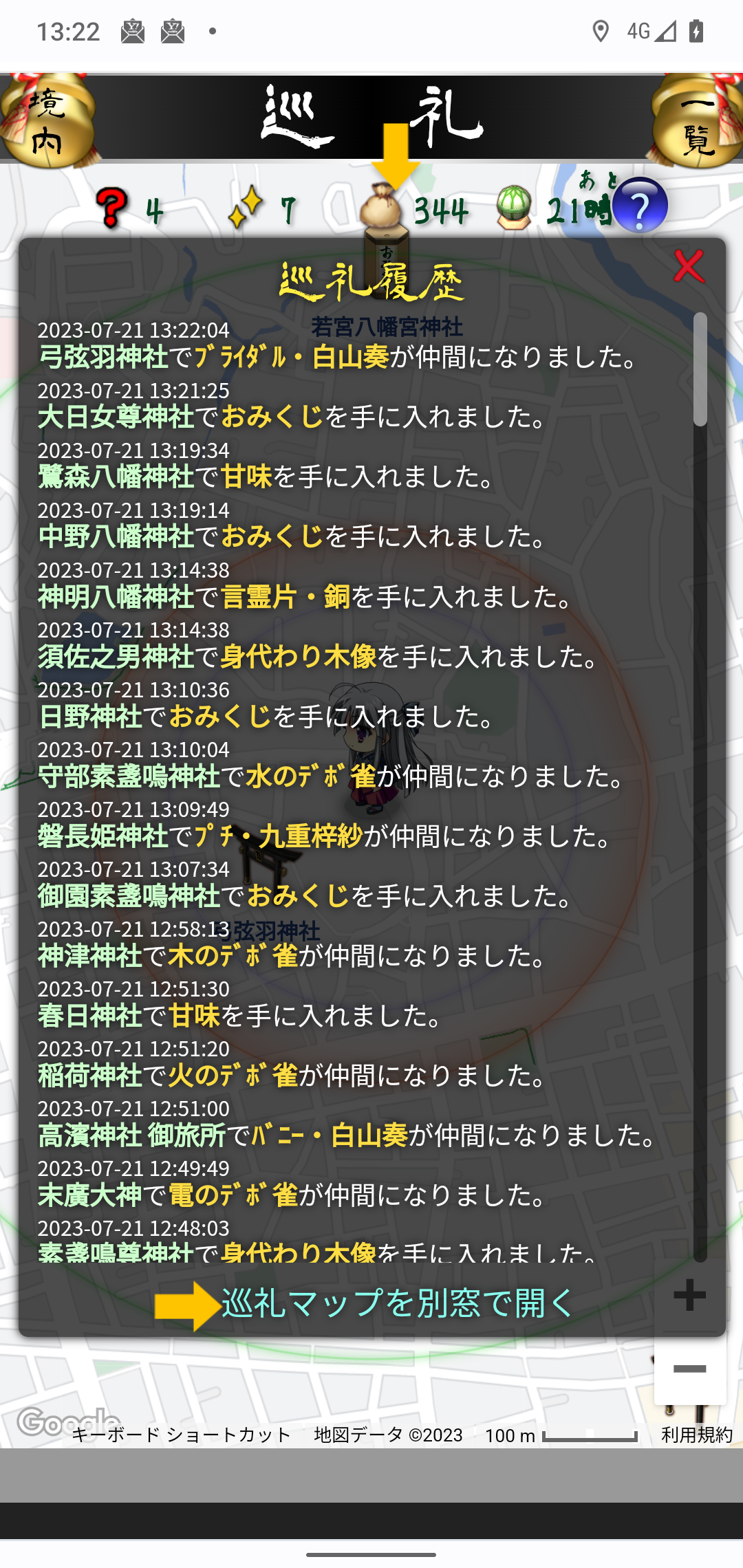This screenshot has height=1568, width=743.
Task: Close the 巡礼履歴 history panel
Action: 688,266
